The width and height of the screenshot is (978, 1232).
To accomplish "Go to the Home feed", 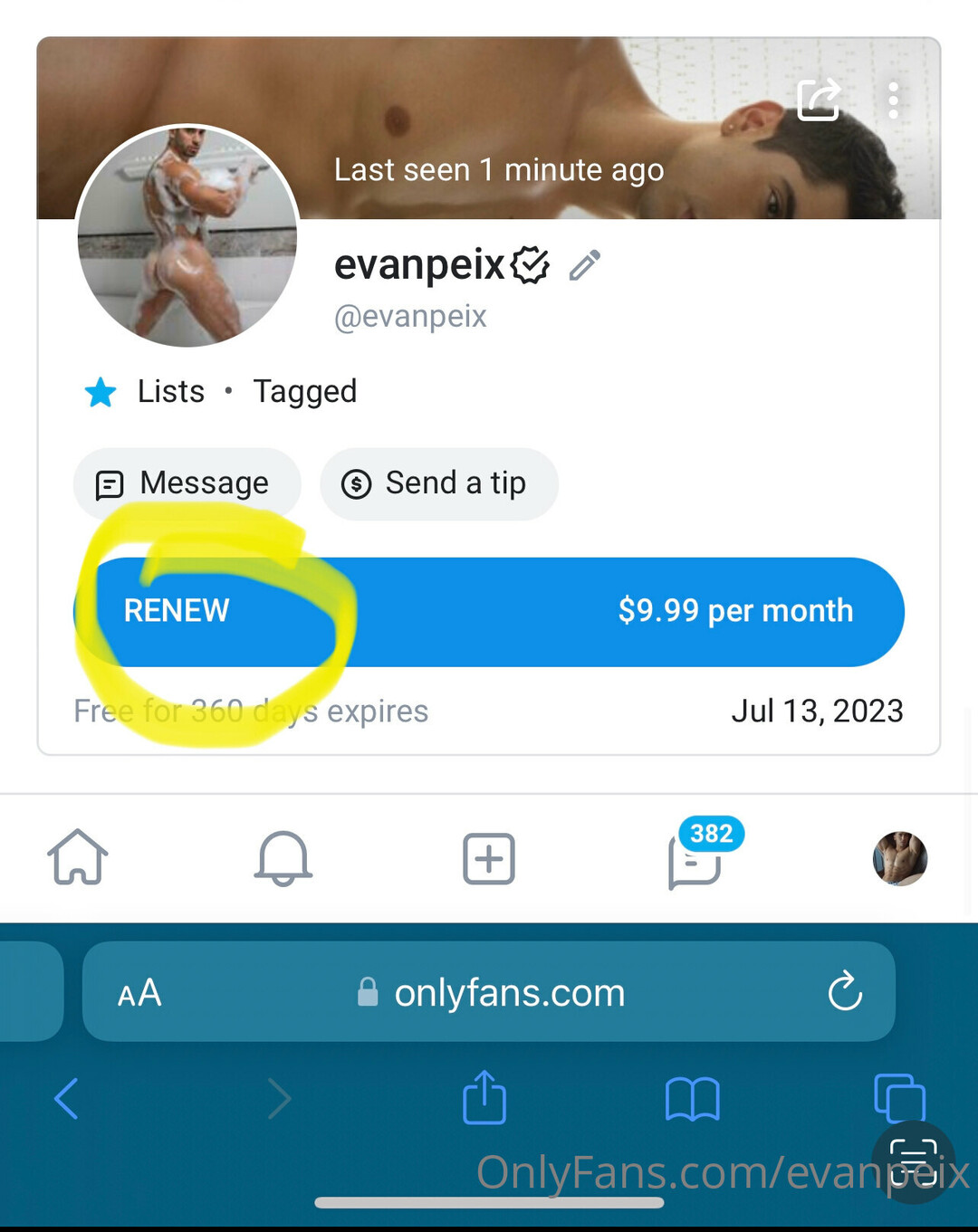I will 78,857.
